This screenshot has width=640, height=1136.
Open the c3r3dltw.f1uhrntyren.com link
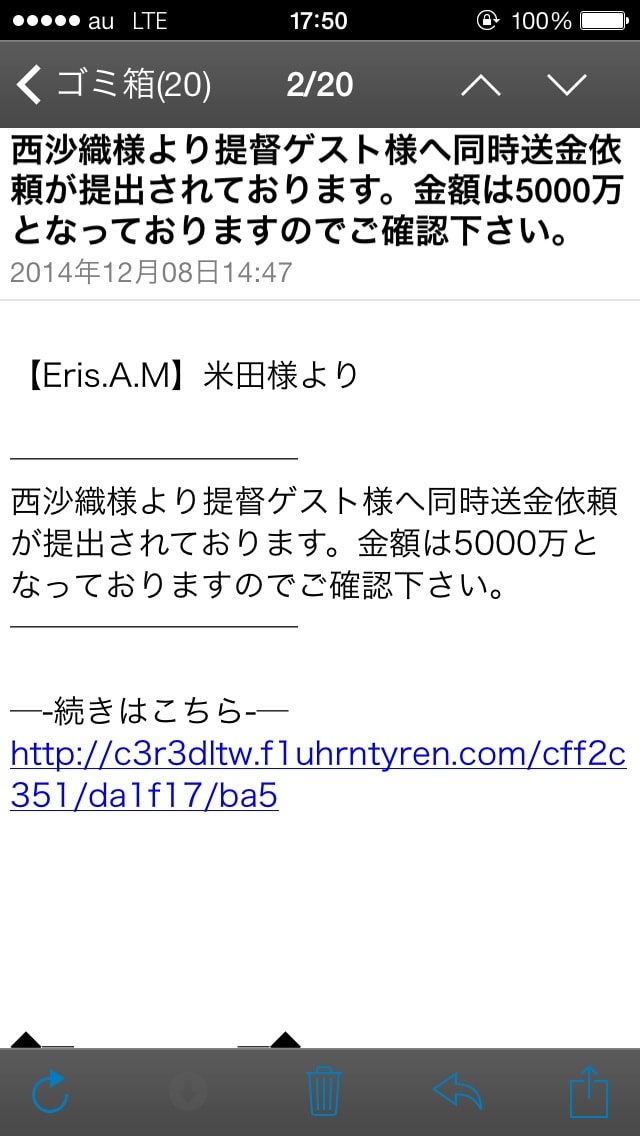pyautogui.click(x=318, y=775)
